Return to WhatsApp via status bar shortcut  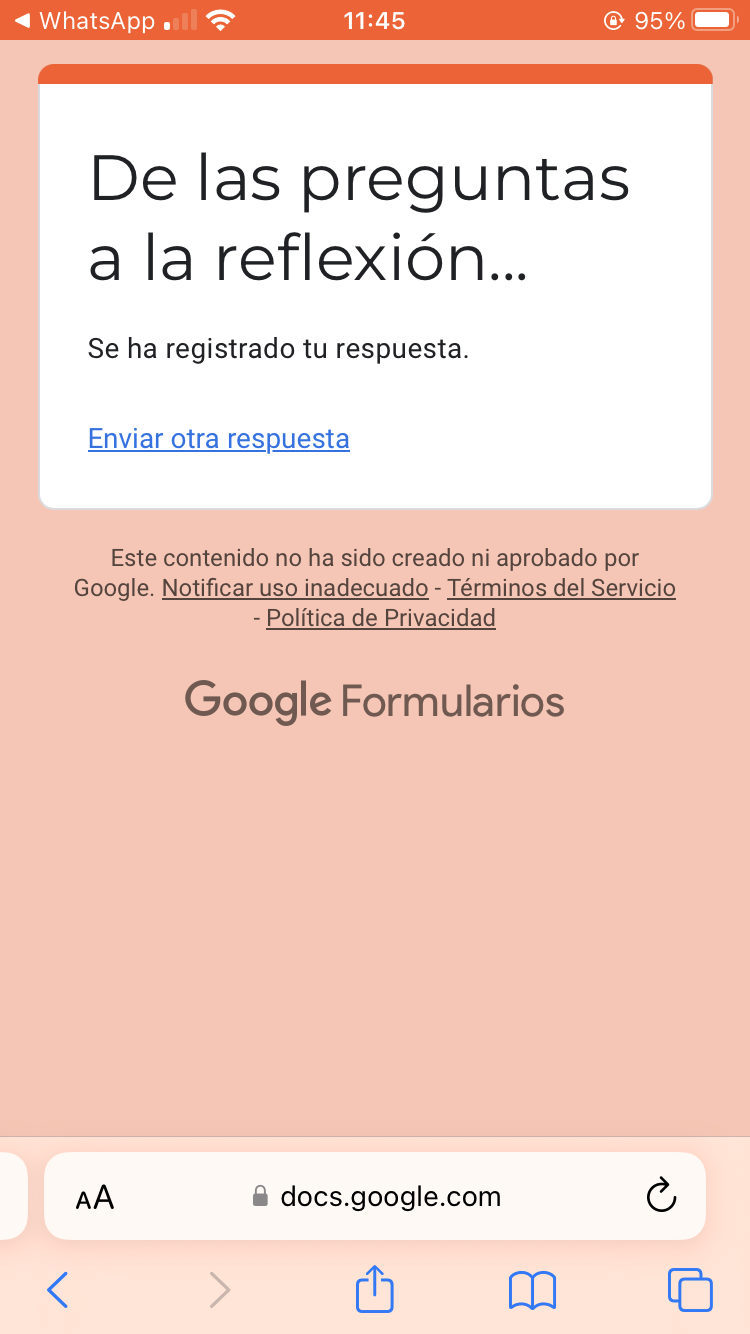click(x=85, y=20)
